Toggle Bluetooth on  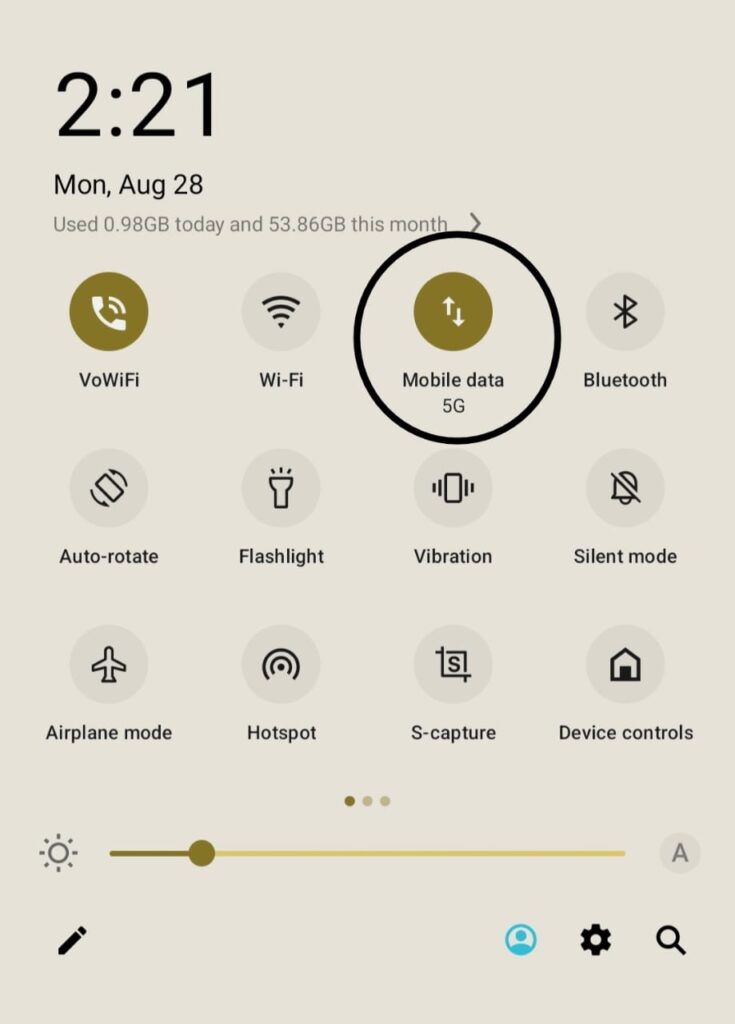[625, 311]
